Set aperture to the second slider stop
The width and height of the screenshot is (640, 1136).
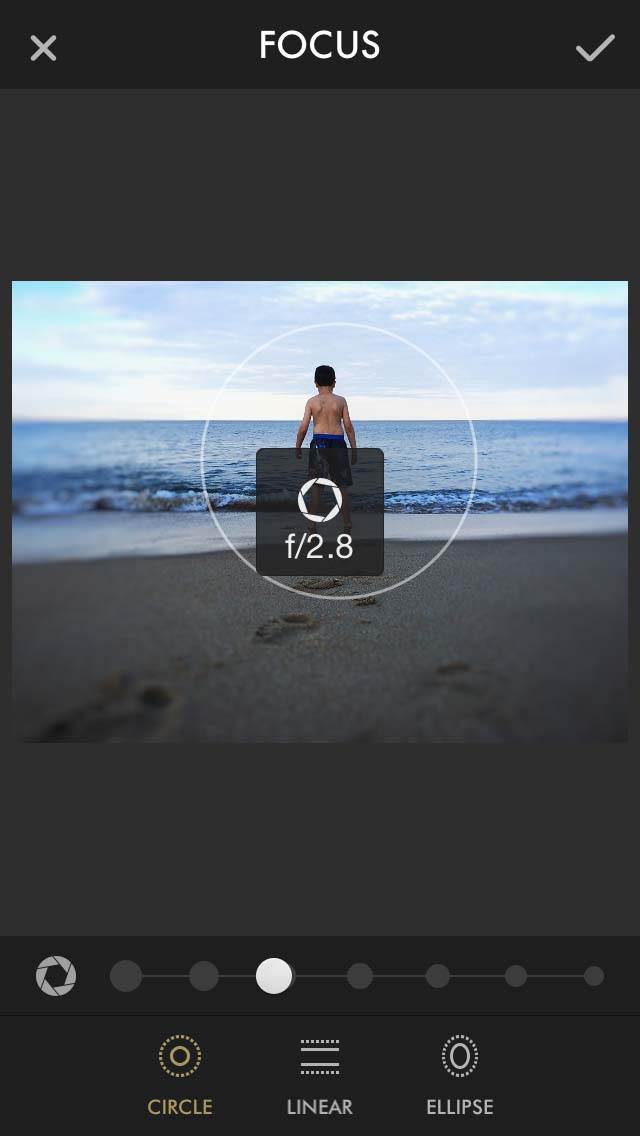pos(204,976)
